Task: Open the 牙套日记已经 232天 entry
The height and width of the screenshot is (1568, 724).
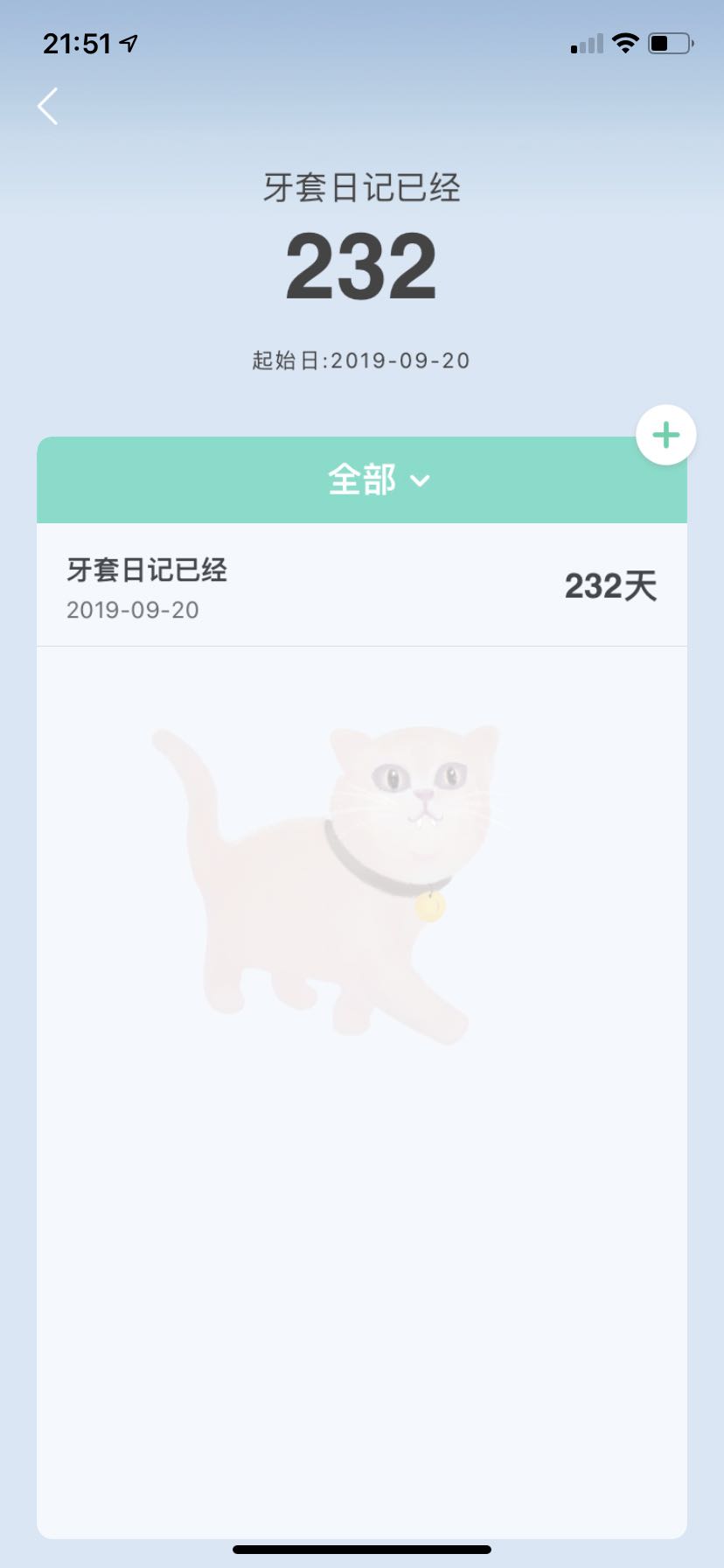Action: [x=361, y=586]
